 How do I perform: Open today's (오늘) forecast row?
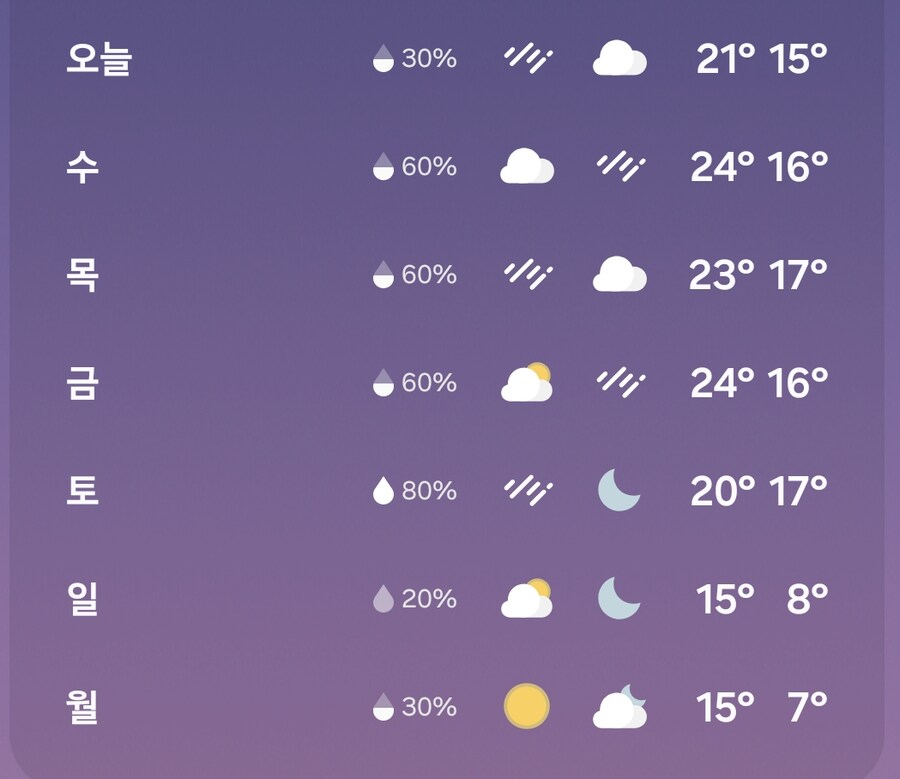tap(448, 60)
